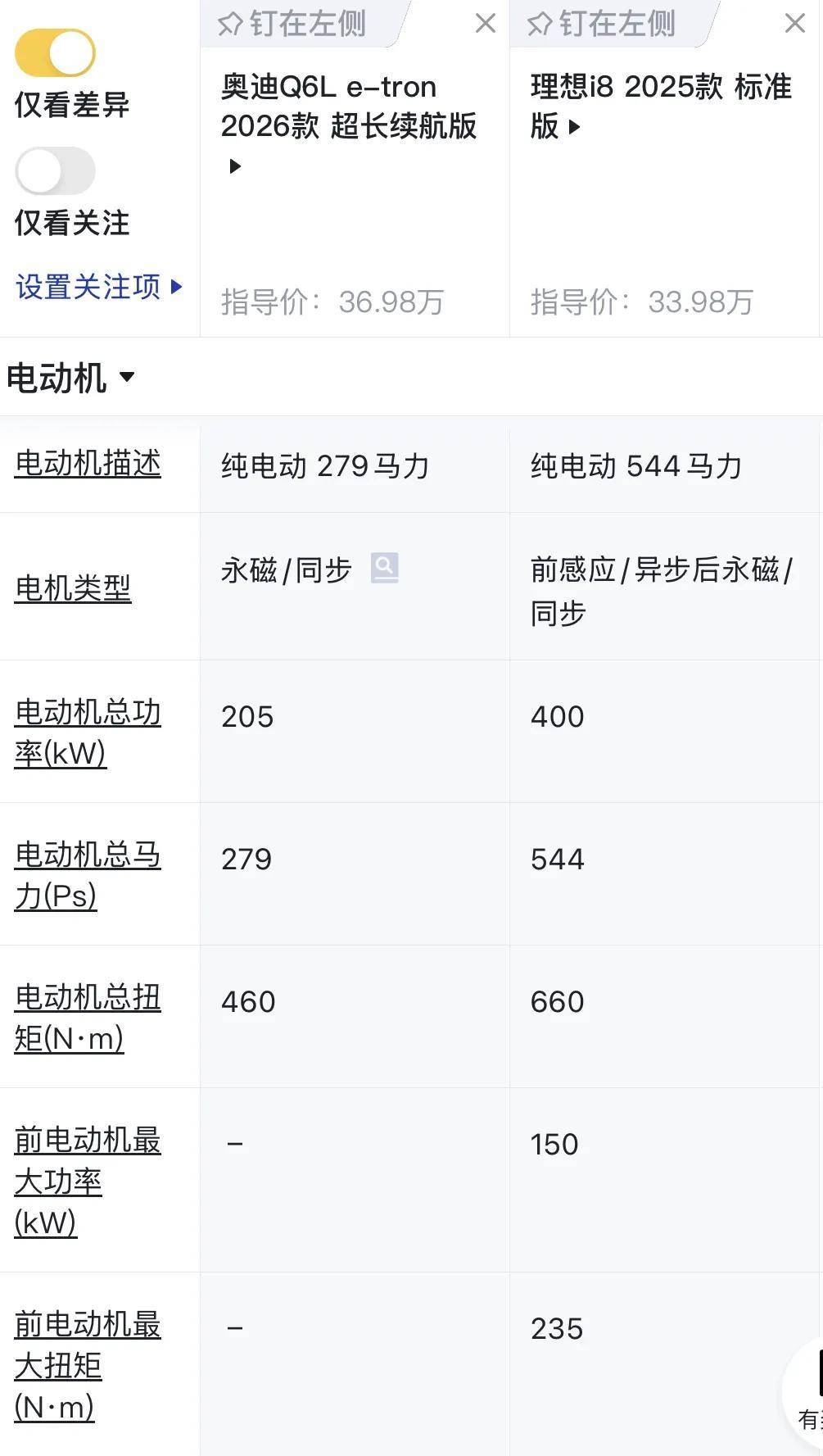Remove 奥迪Q6L e-tron from comparison

[486, 24]
